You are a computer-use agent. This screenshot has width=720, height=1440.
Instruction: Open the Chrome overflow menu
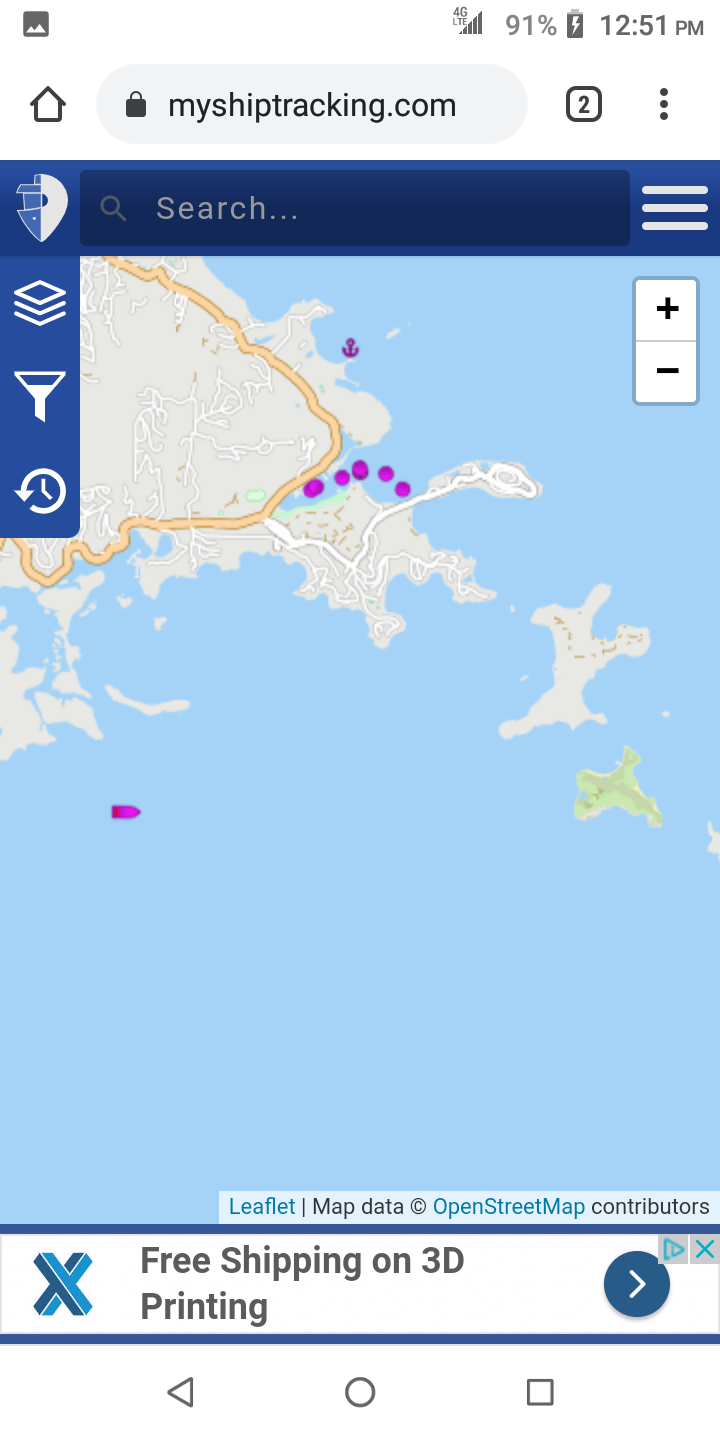tap(664, 105)
